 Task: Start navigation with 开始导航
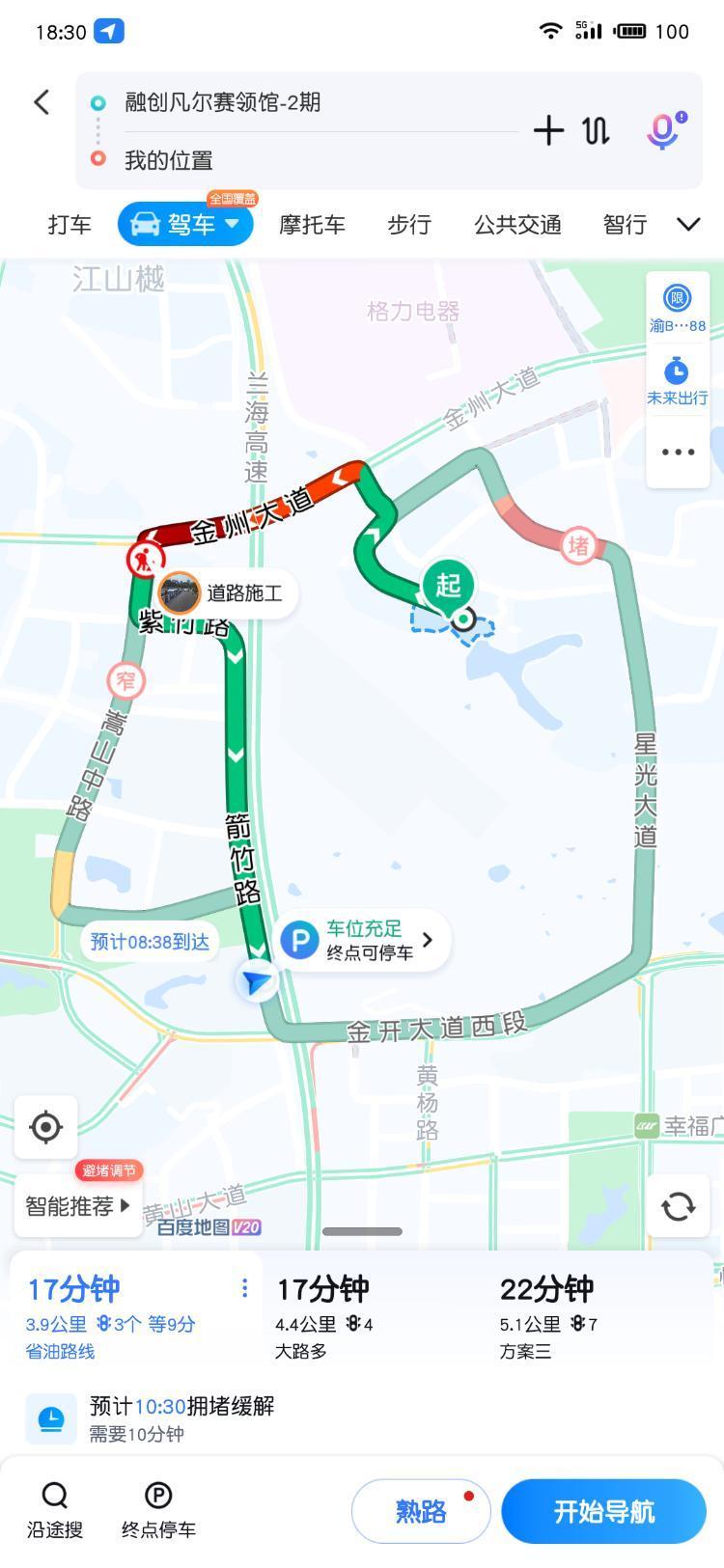tap(603, 1511)
